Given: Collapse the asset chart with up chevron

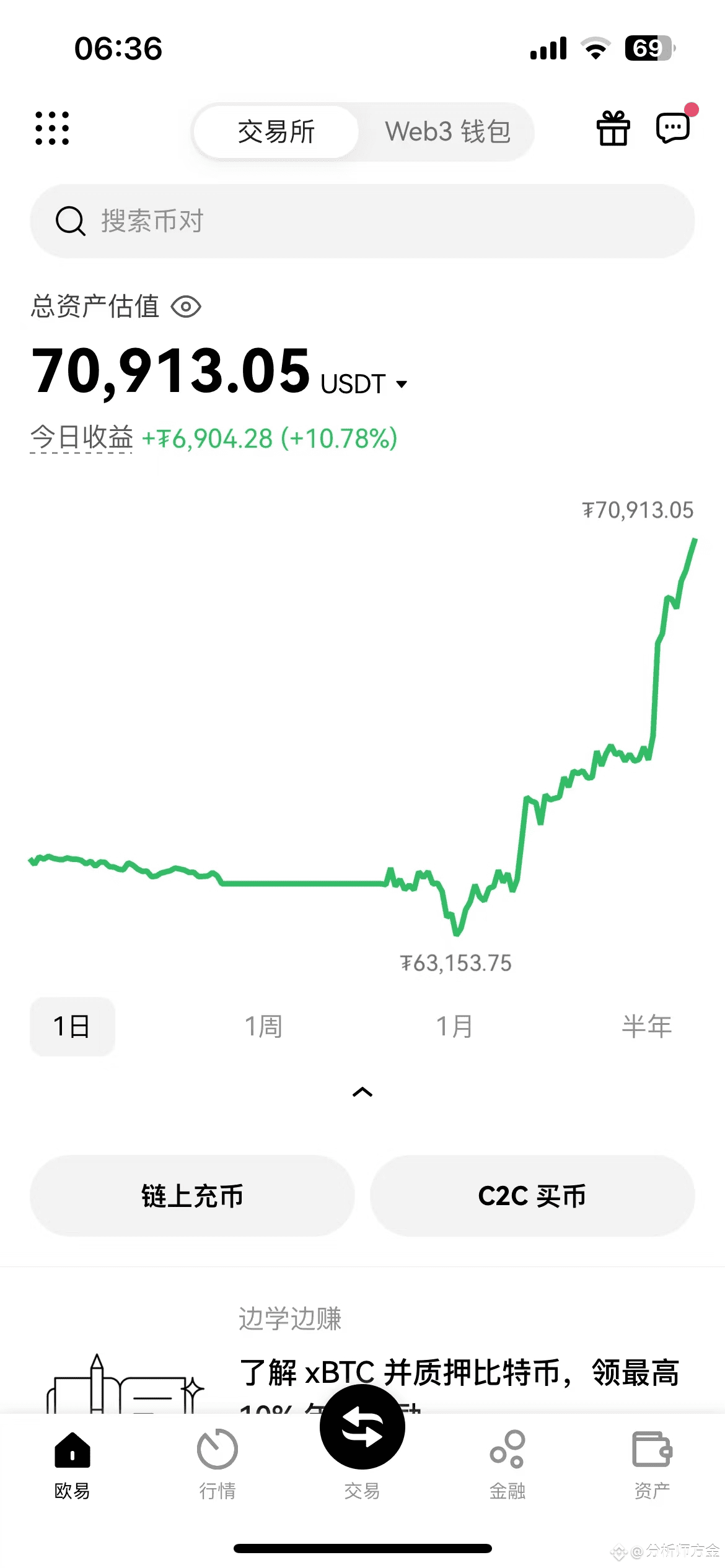Looking at the screenshot, I should pyautogui.click(x=362, y=1092).
